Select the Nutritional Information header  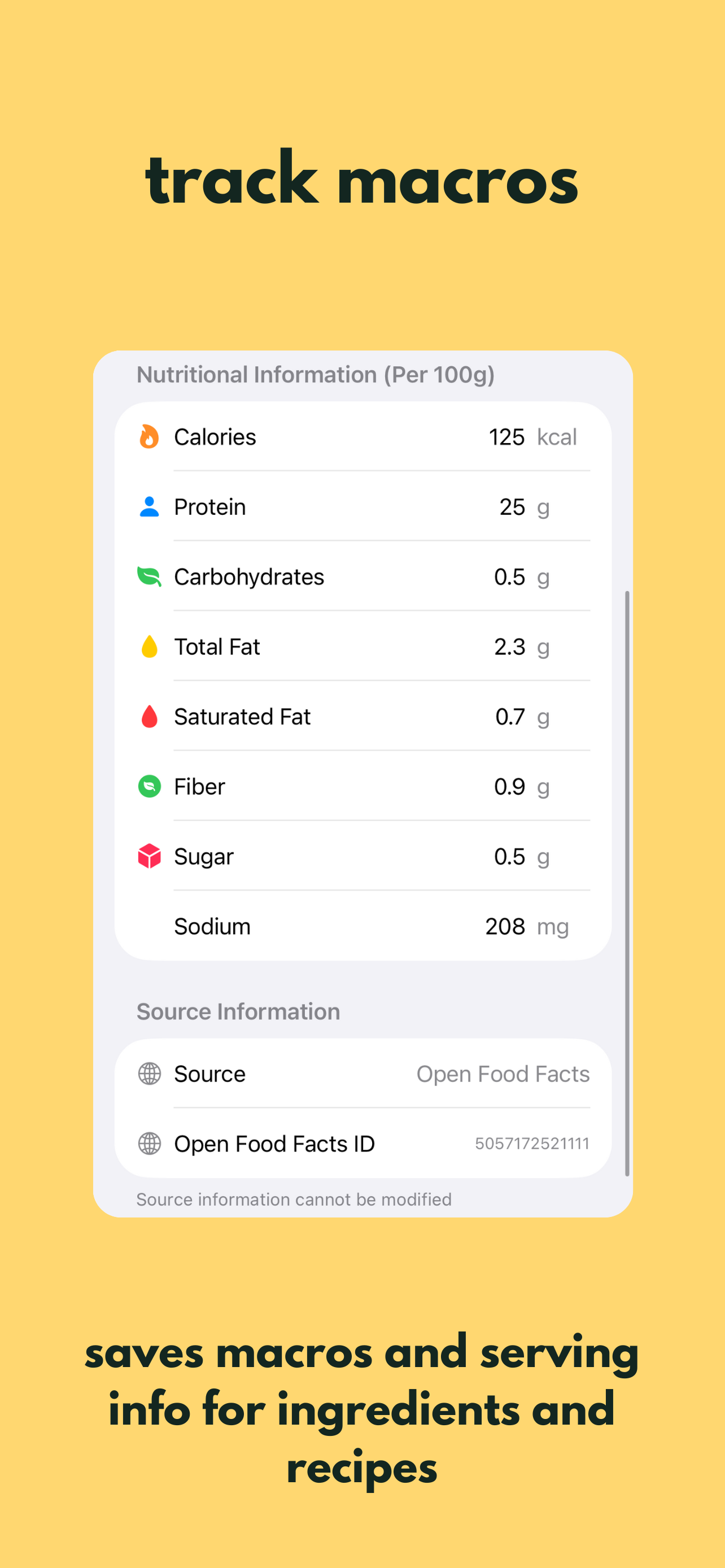click(x=316, y=374)
